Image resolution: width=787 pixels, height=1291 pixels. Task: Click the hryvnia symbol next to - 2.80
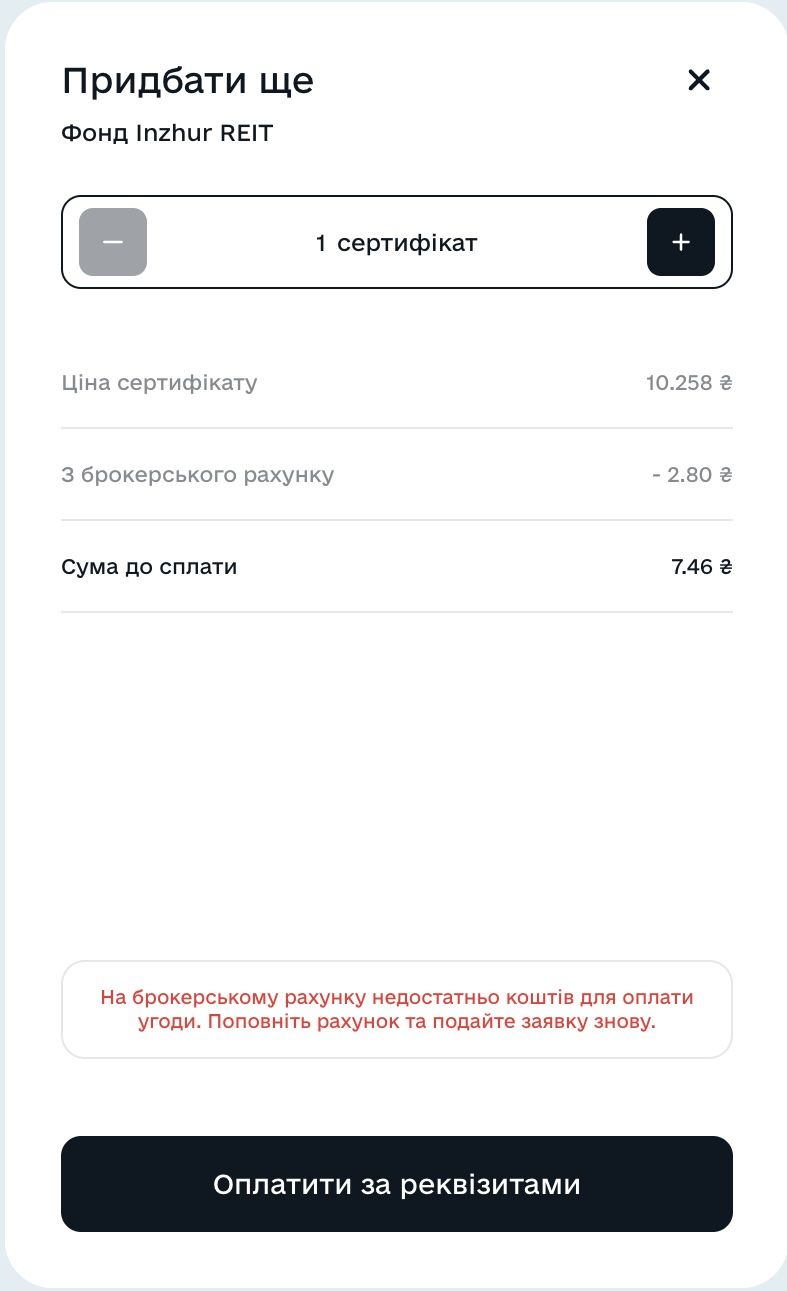tap(726, 474)
